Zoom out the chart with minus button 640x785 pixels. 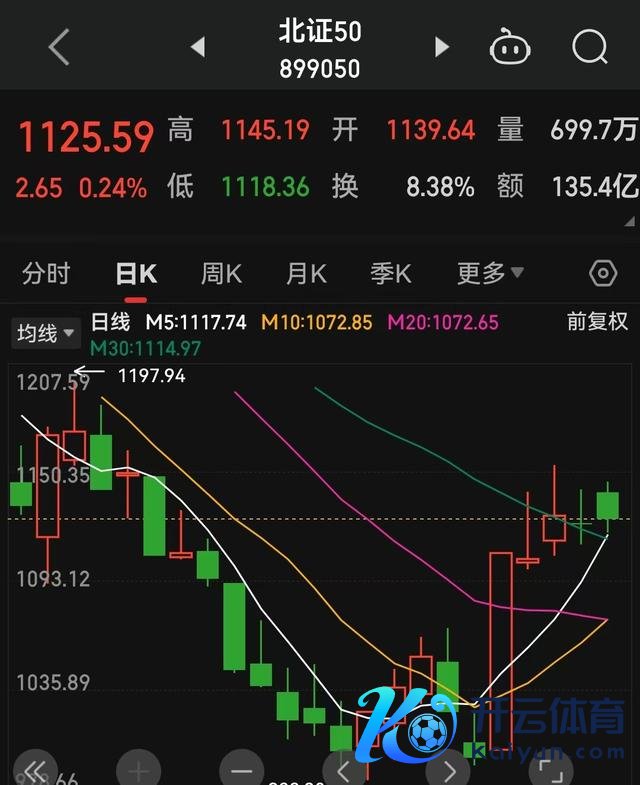241,770
